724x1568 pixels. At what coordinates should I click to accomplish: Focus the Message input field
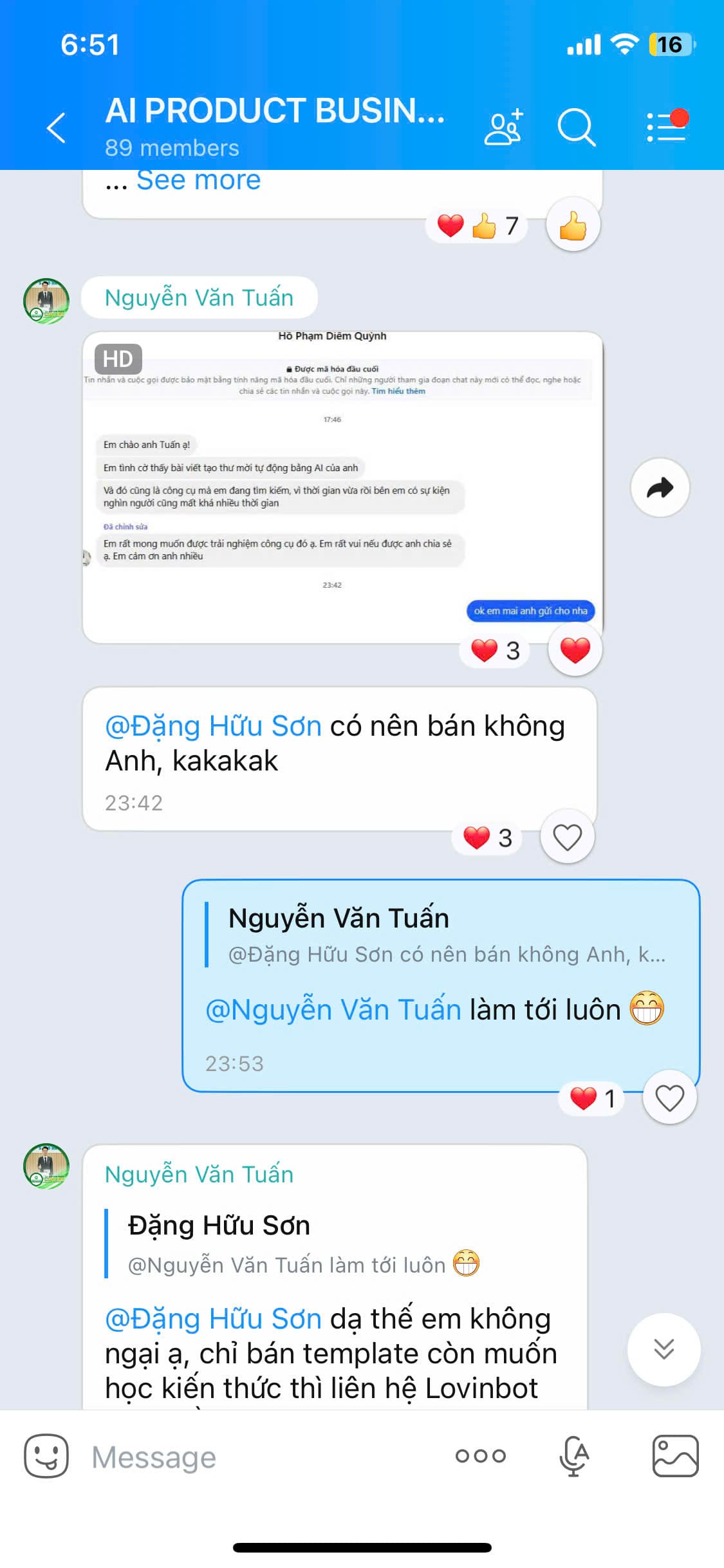(257, 1457)
